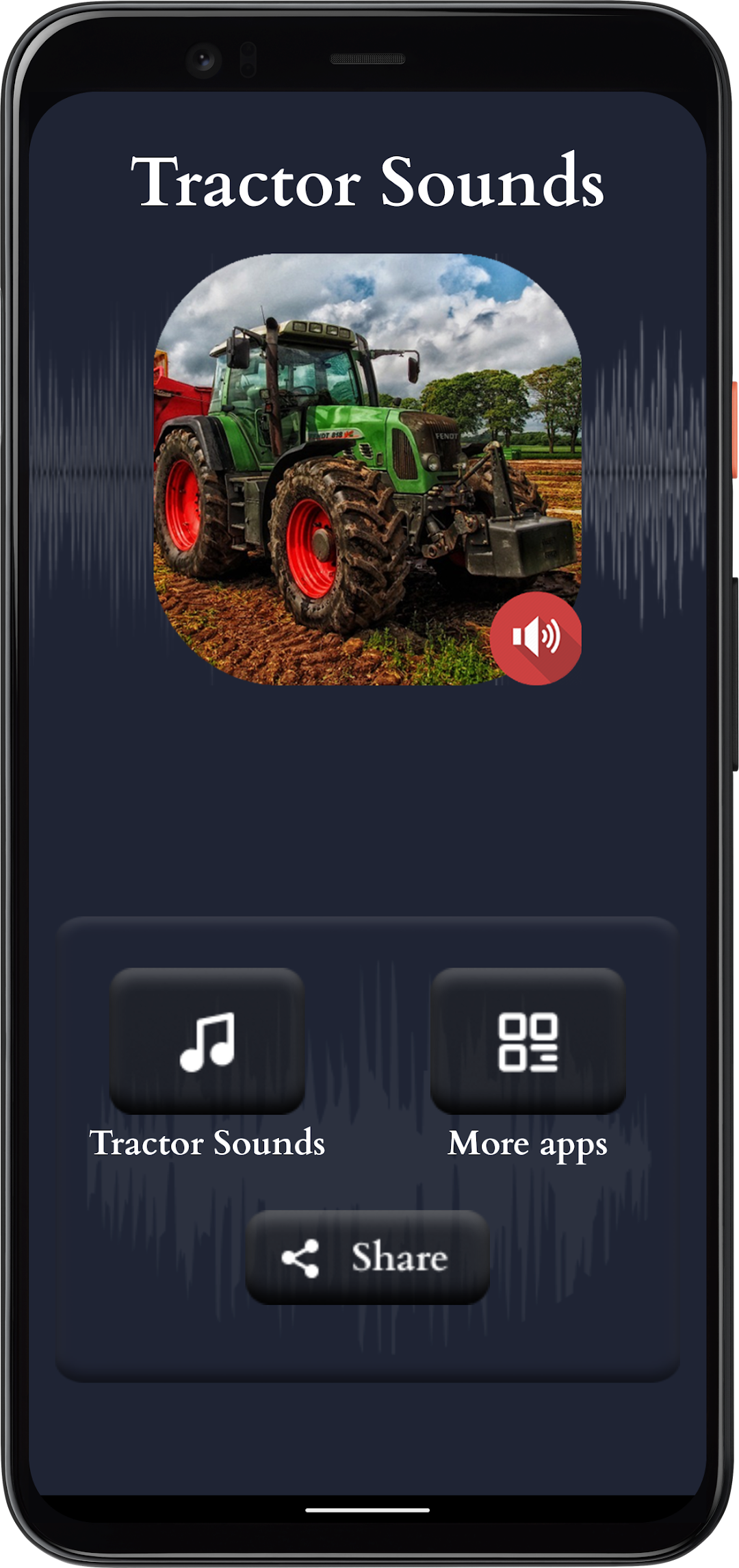Share the app
This screenshot has height=1568, width=739.
pyautogui.click(x=367, y=1257)
